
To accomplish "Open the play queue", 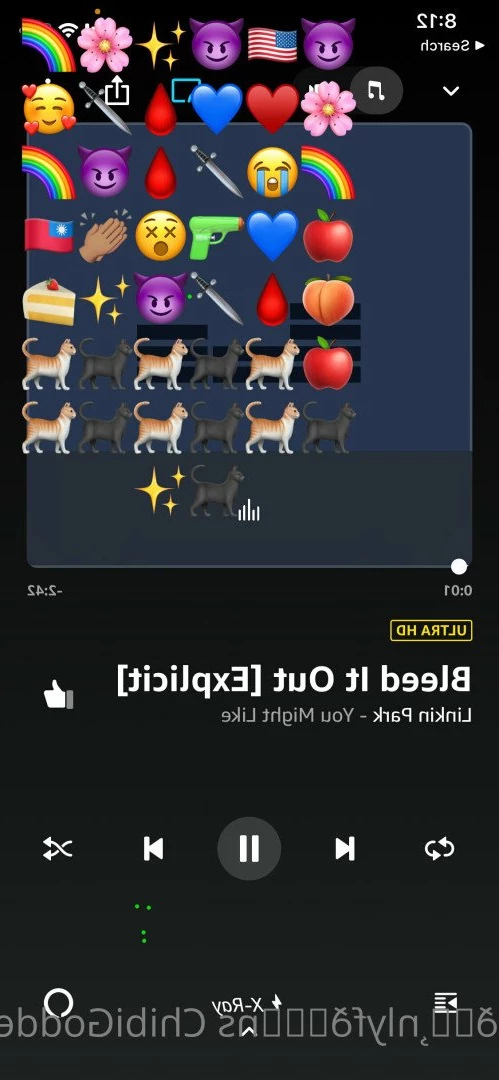I will tap(446, 1004).
